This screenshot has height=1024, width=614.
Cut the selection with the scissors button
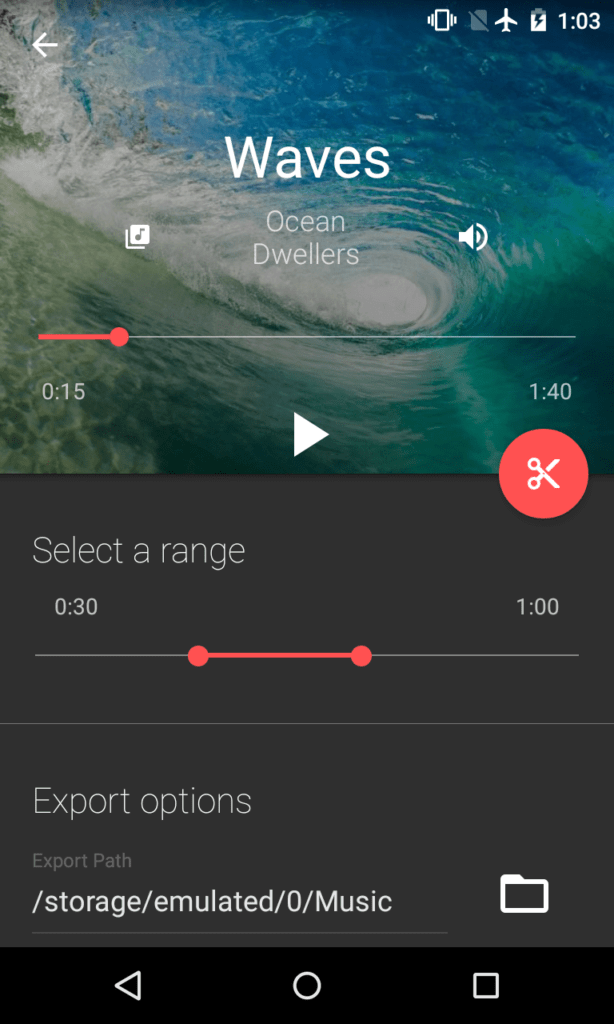coord(543,473)
